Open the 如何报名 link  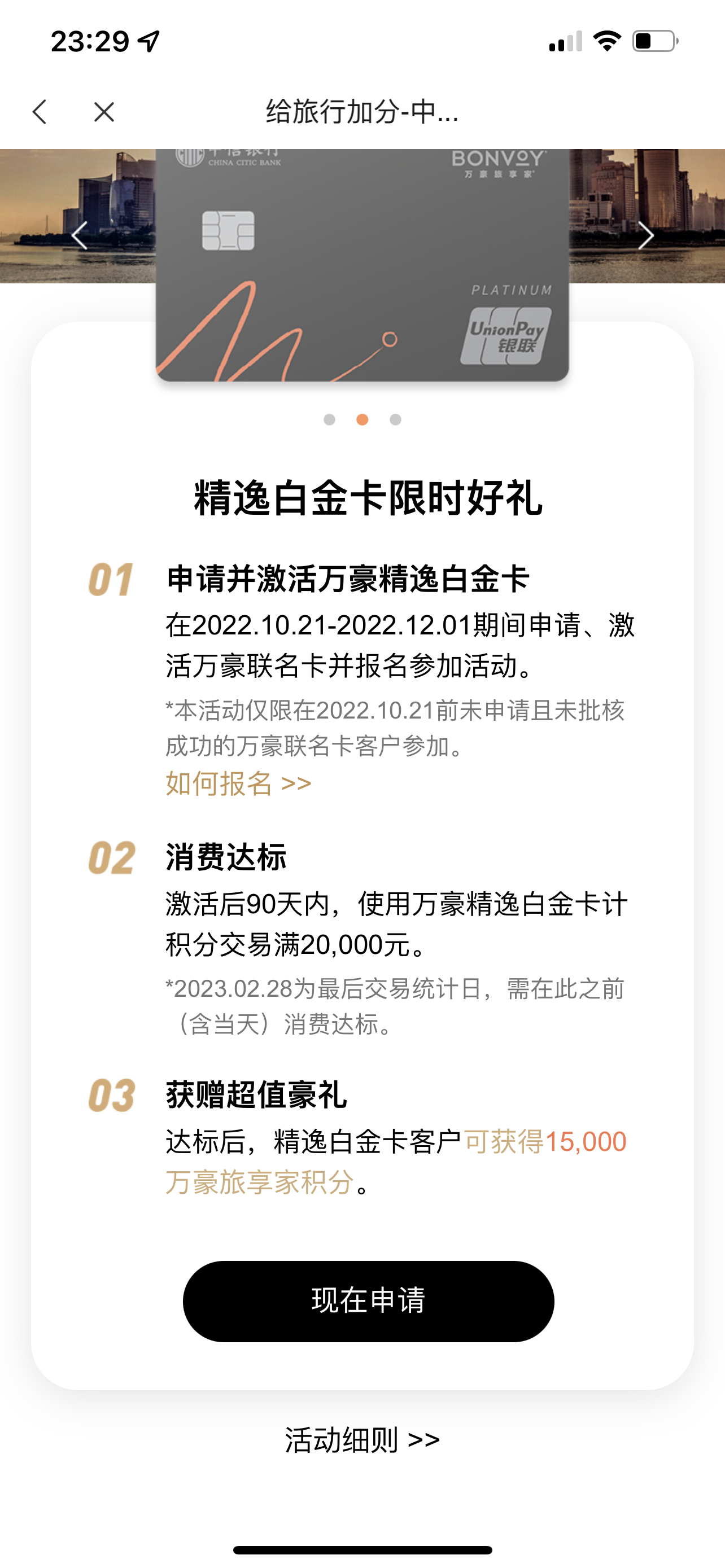239,783
